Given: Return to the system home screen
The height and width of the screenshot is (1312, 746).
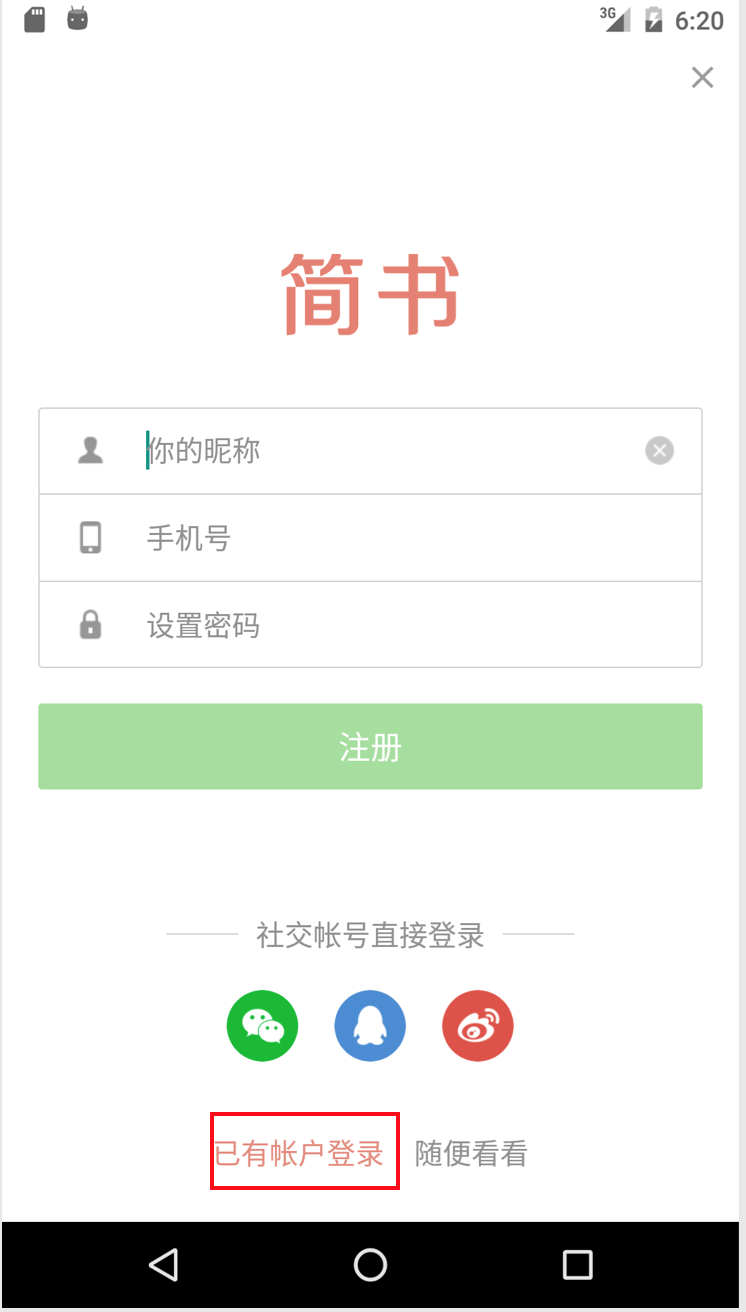Looking at the screenshot, I should click(370, 1265).
